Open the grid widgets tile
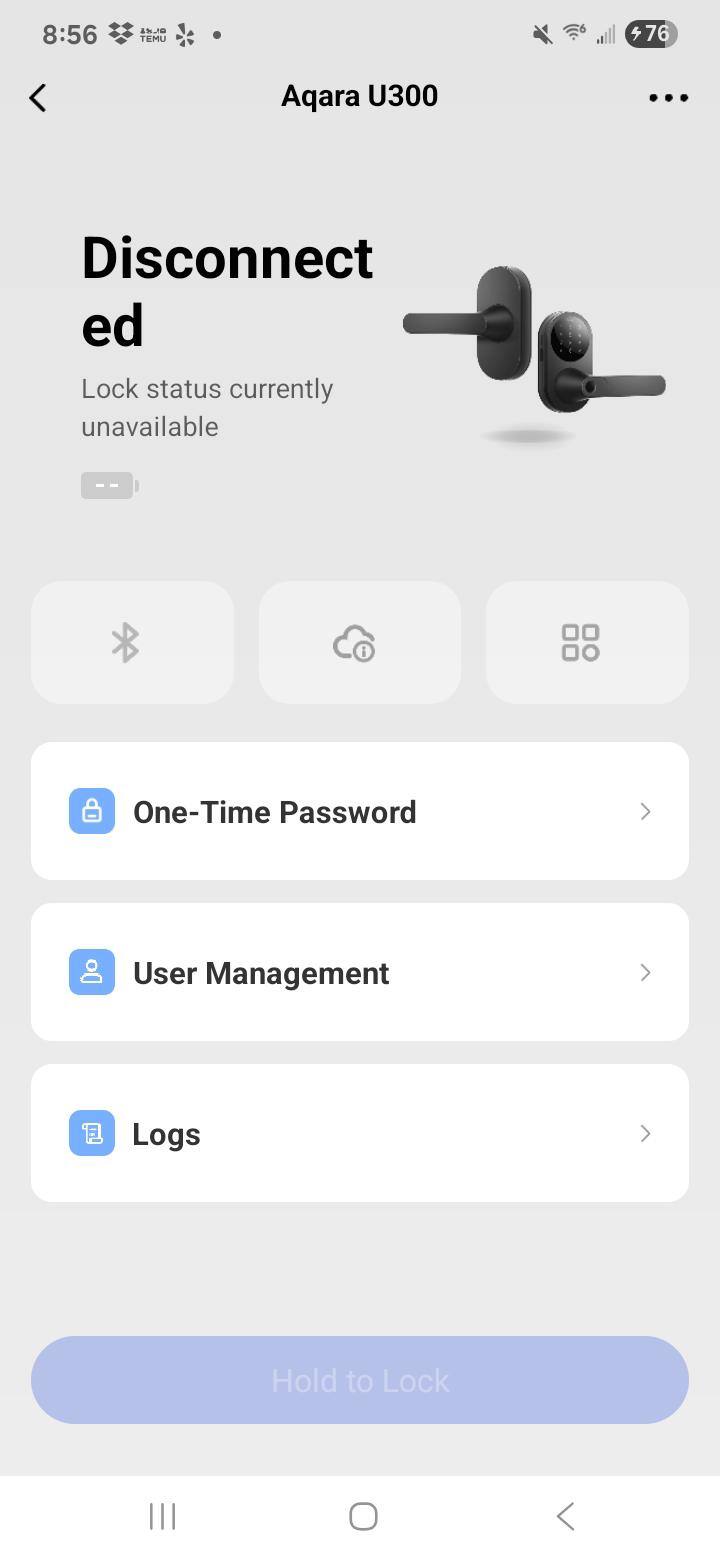The width and height of the screenshot is (720, 1560). click(587, 643)
